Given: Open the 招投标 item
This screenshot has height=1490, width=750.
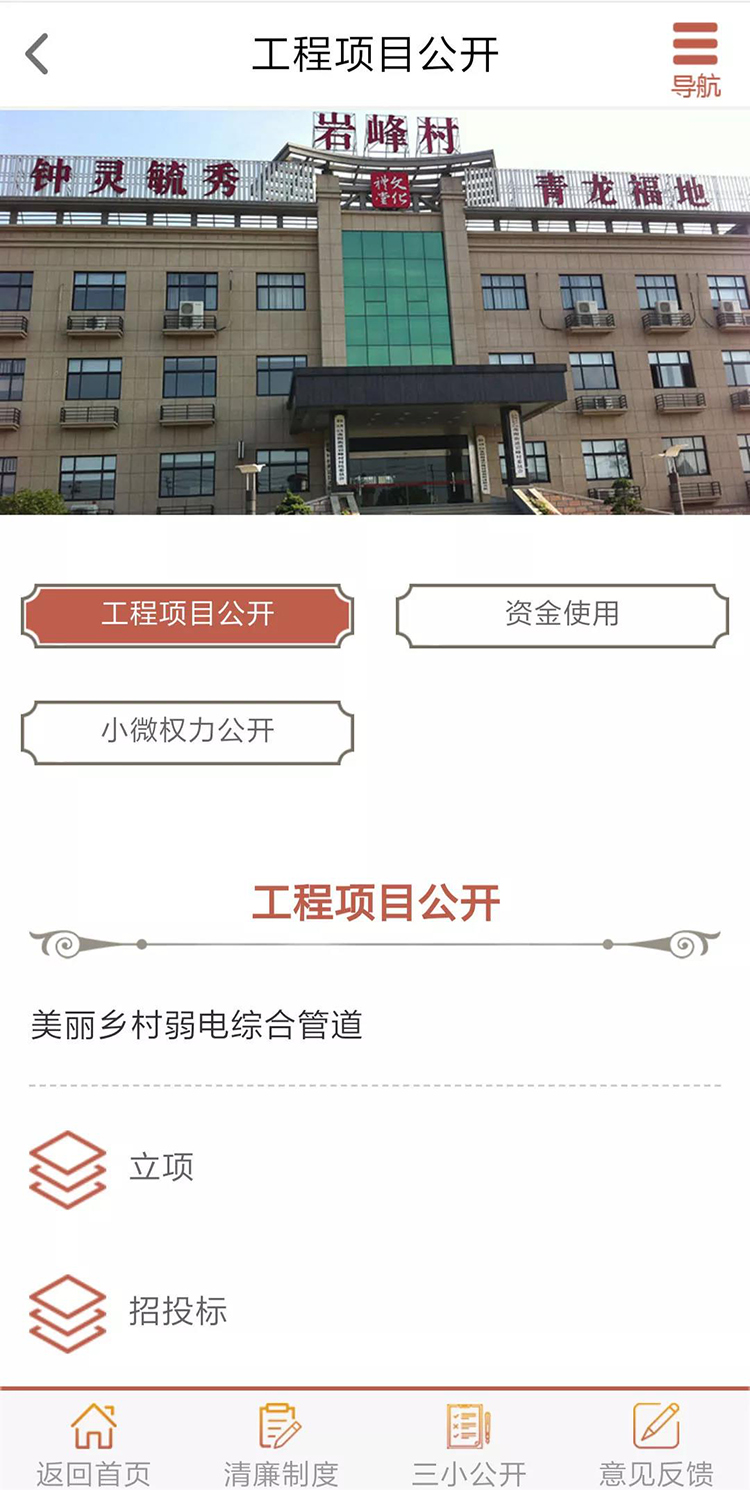Looking at the screenshot, I should click(x=177, y=1311).
